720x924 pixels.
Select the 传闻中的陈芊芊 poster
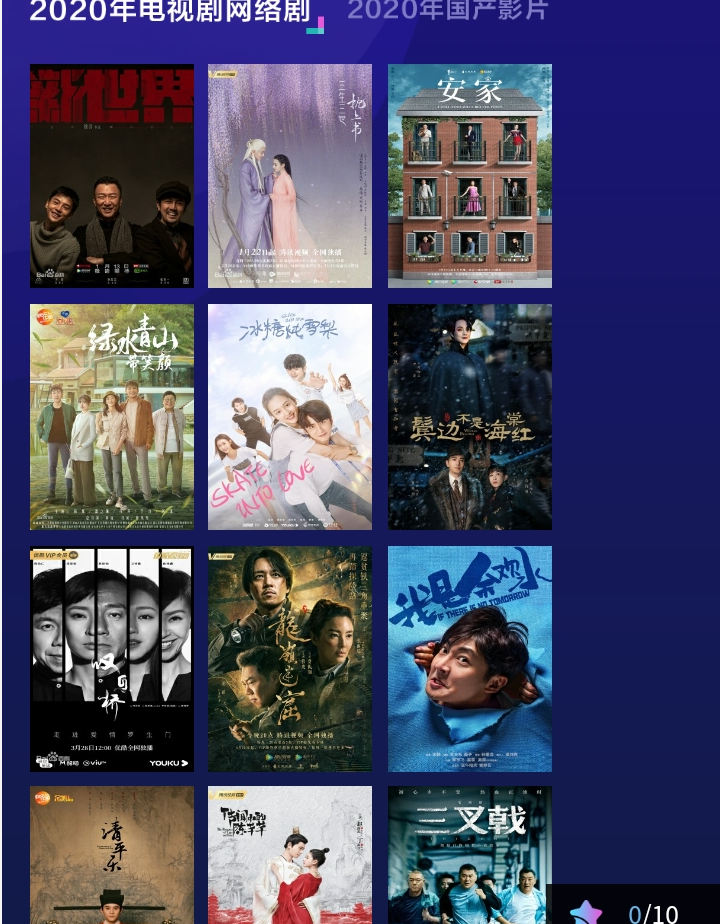click(x=290, y=855)
